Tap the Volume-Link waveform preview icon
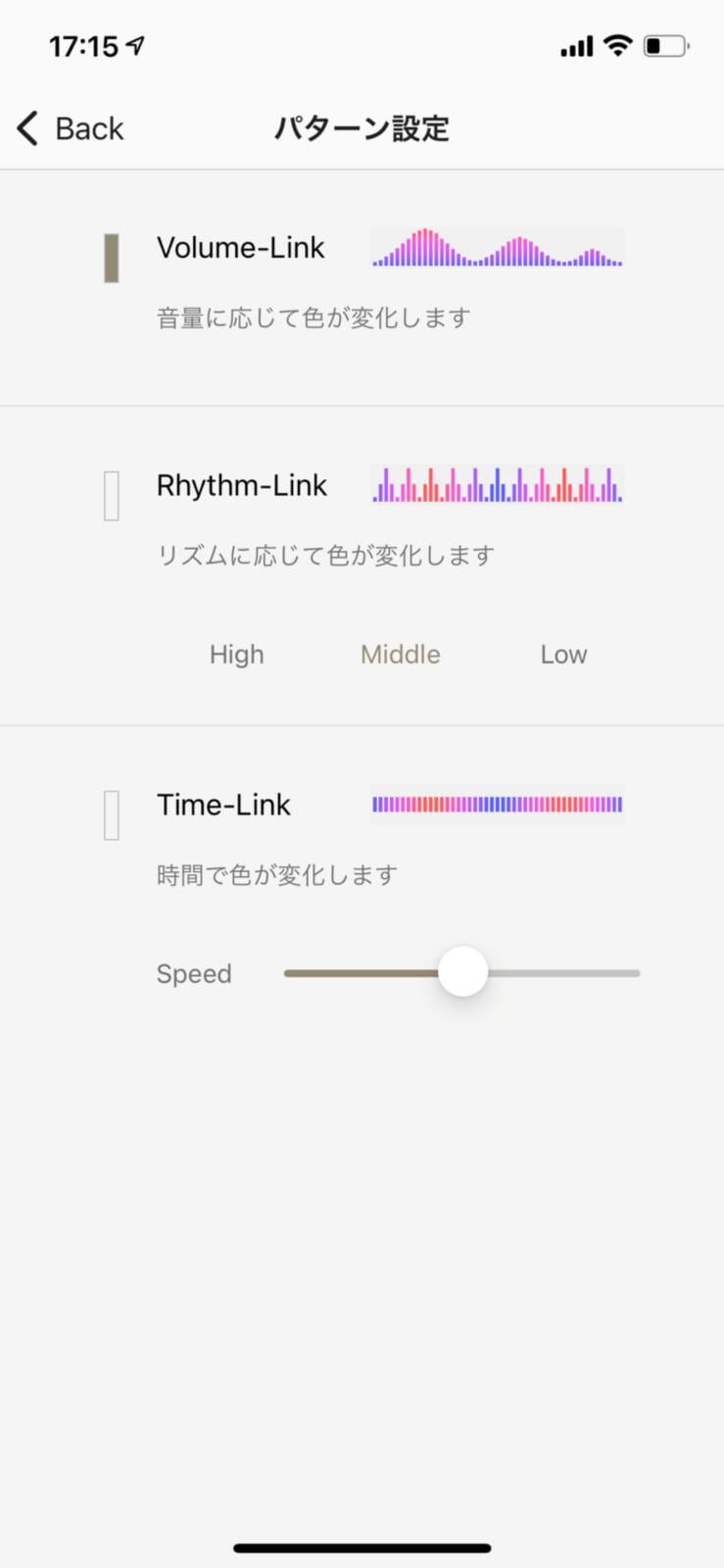This screenshot has width=724, height=1568. tap(497, 247)
